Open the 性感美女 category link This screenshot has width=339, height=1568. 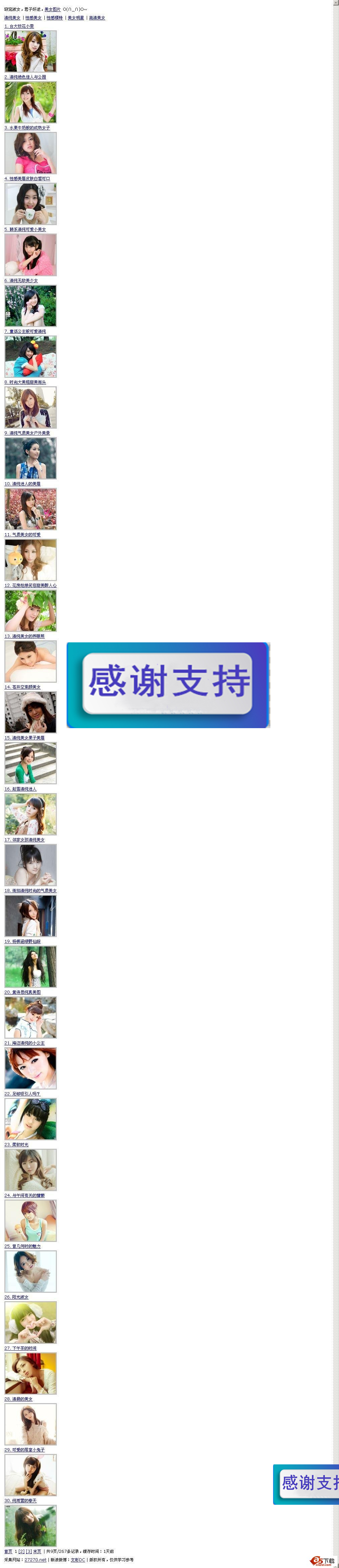(34, 17)
